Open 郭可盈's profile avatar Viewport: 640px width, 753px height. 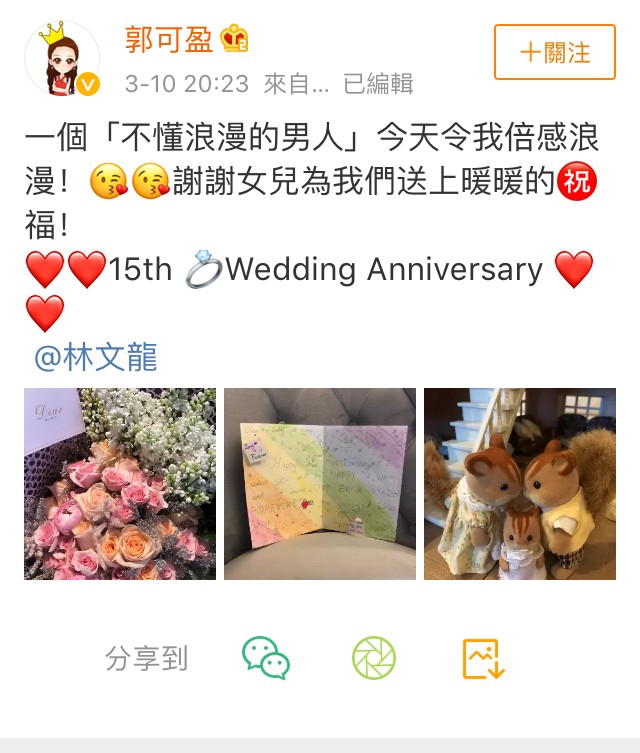click(62, 60)
